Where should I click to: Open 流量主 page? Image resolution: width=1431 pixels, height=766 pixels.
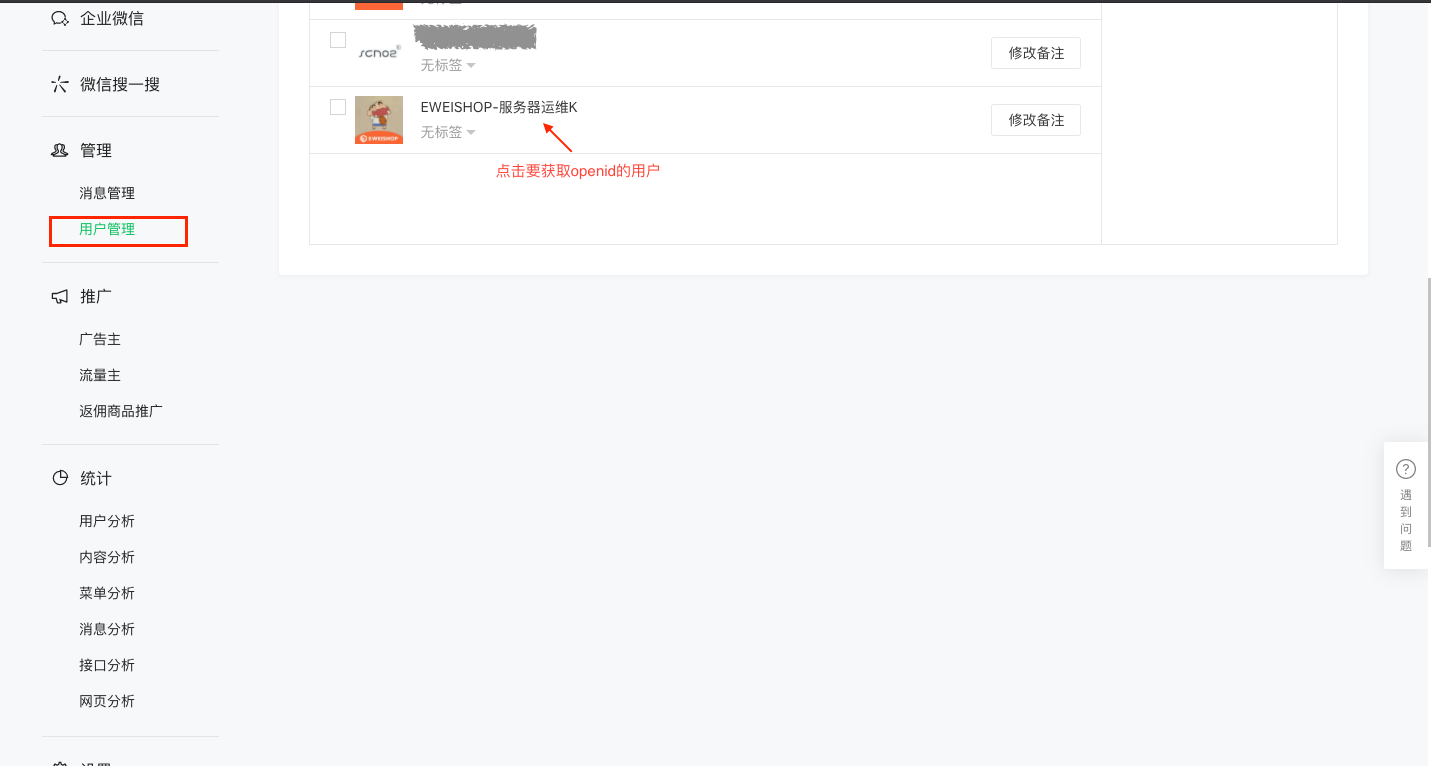click(100, 376)
